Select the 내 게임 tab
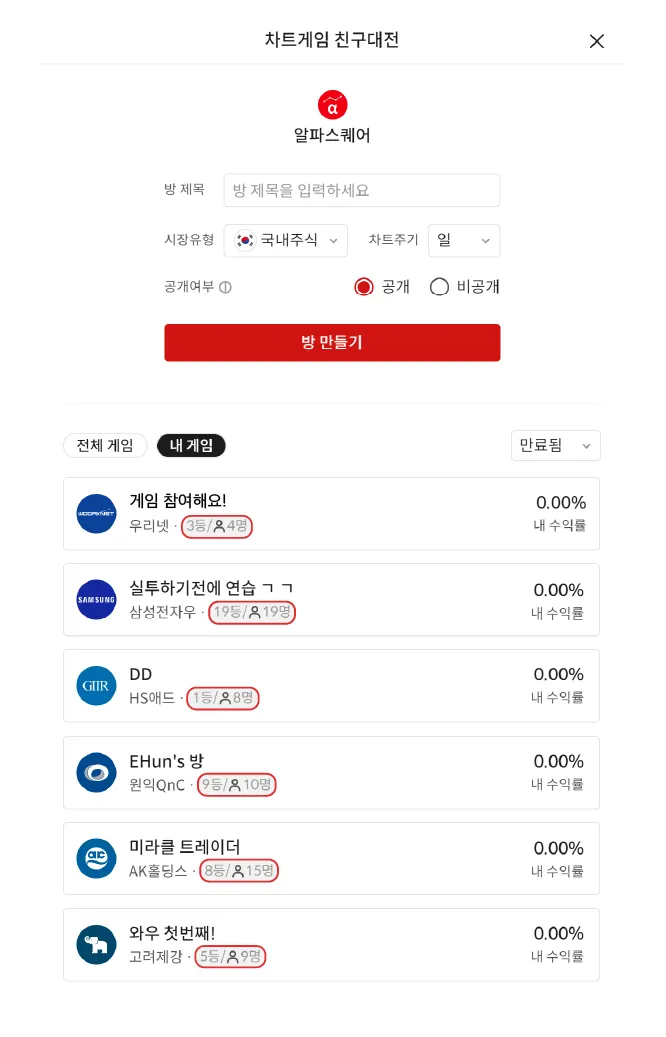This screenshot has height=1037, width=666. coord(191,445)
